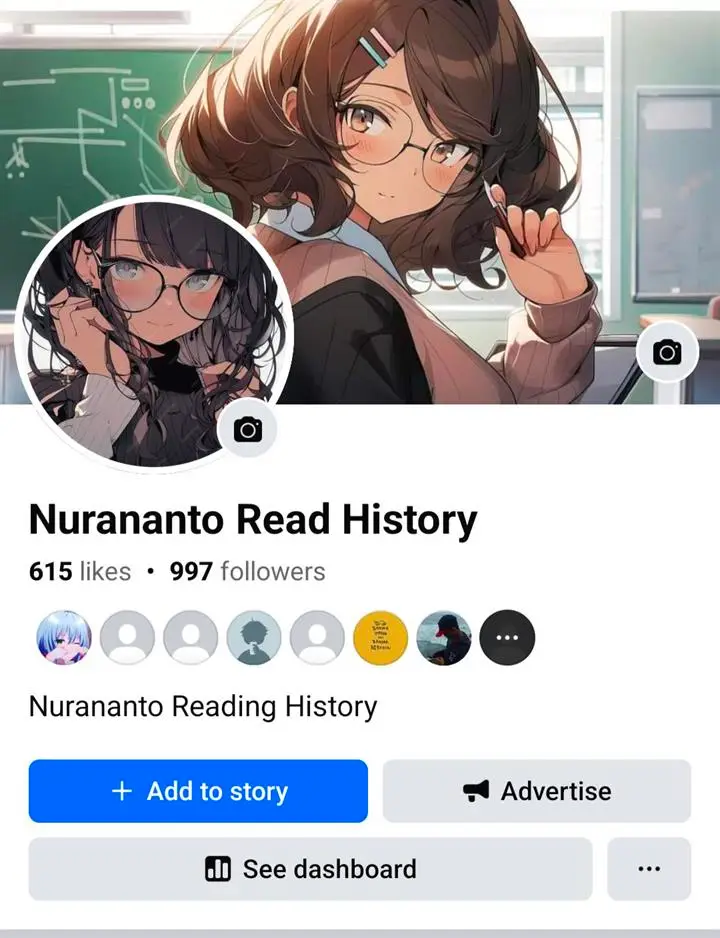This screenshot has height=938, width=720.
Task: Tap the camera icon on the cover photo
Action: (x=667, y=352)
